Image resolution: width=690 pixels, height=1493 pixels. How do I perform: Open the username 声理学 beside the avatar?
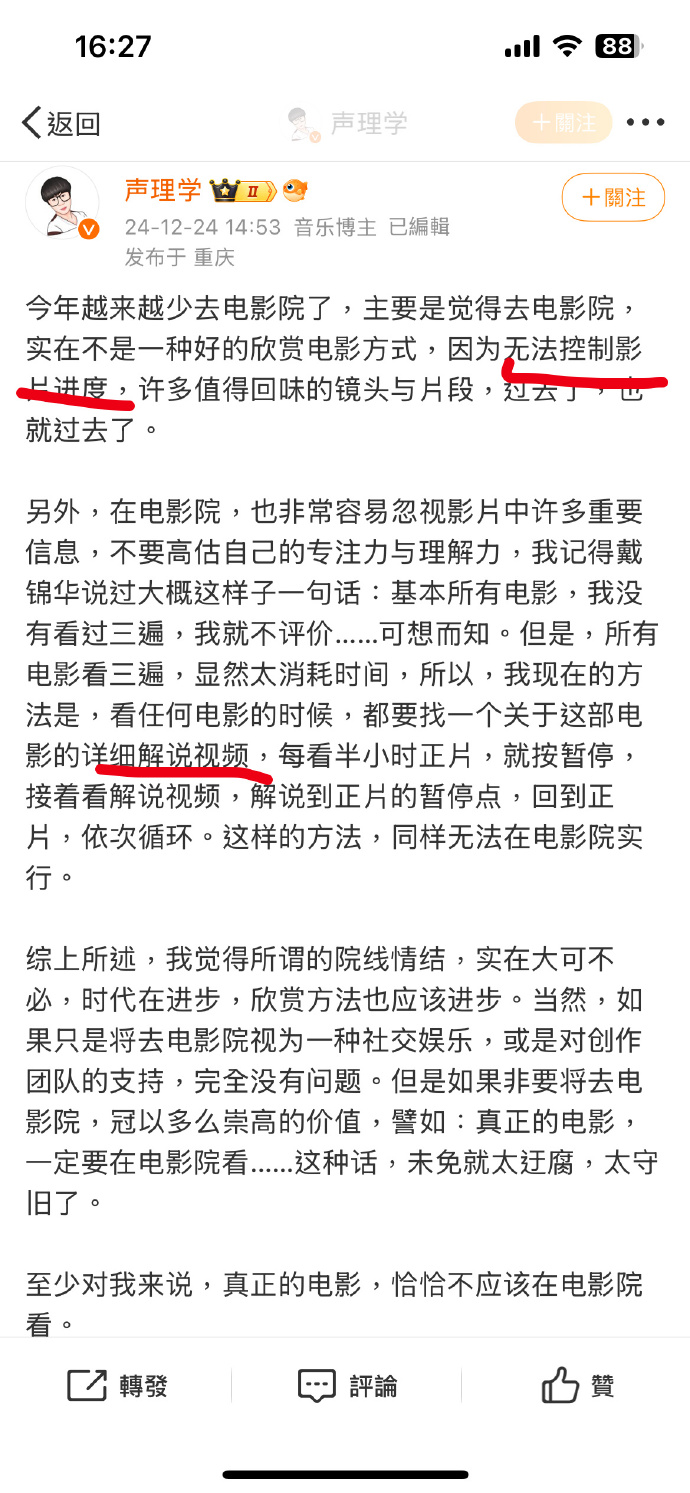coord(162,190)
